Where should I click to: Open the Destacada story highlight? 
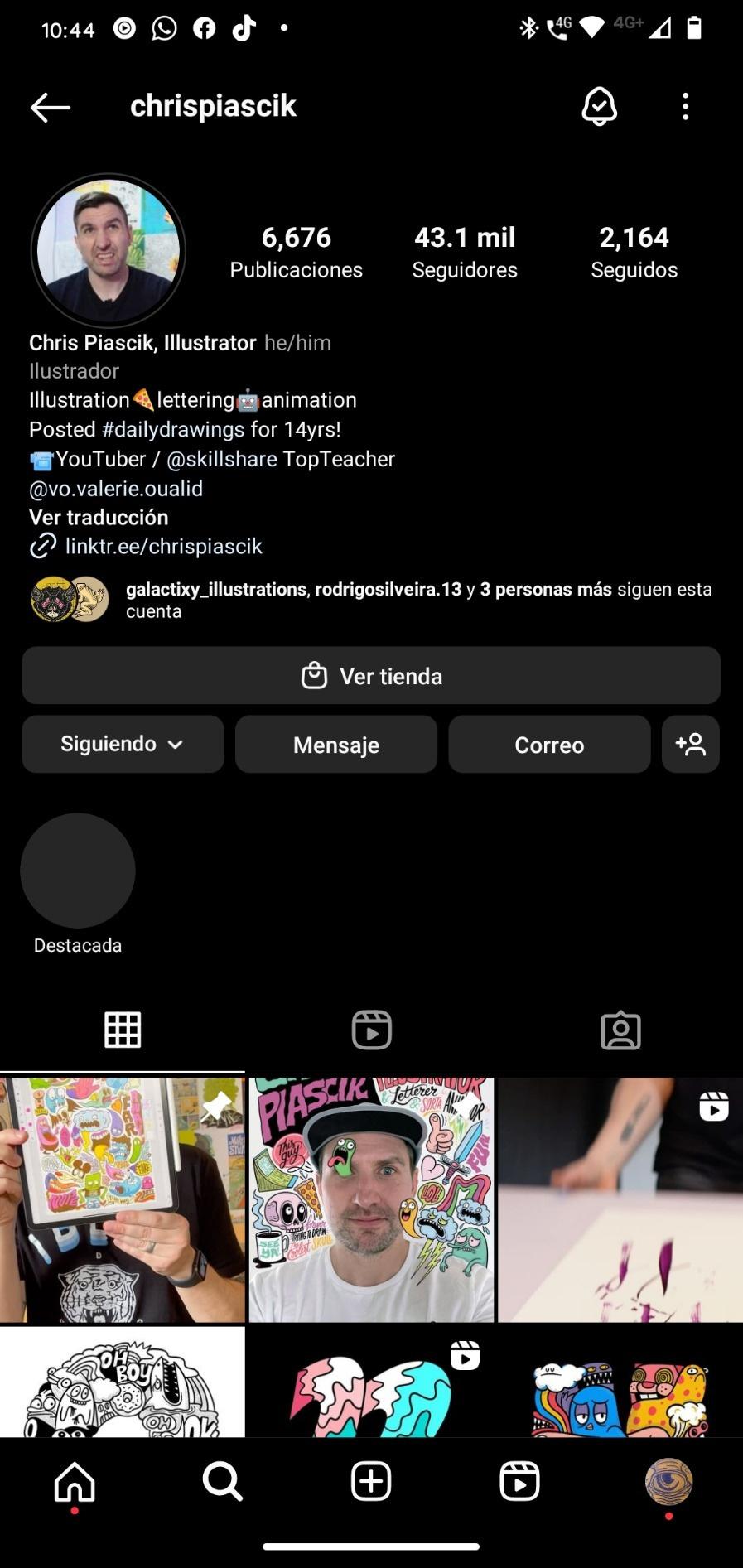click(78, 871)
